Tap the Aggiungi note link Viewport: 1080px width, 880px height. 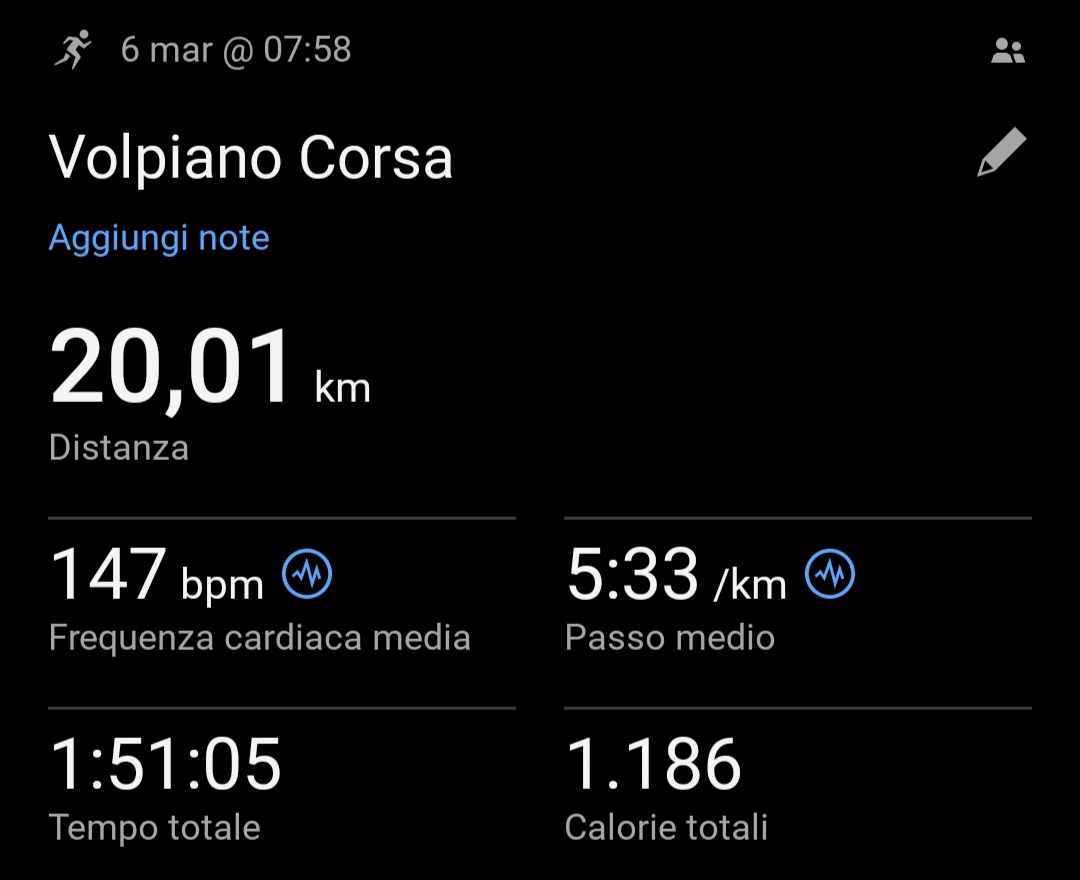click(159, 238)
